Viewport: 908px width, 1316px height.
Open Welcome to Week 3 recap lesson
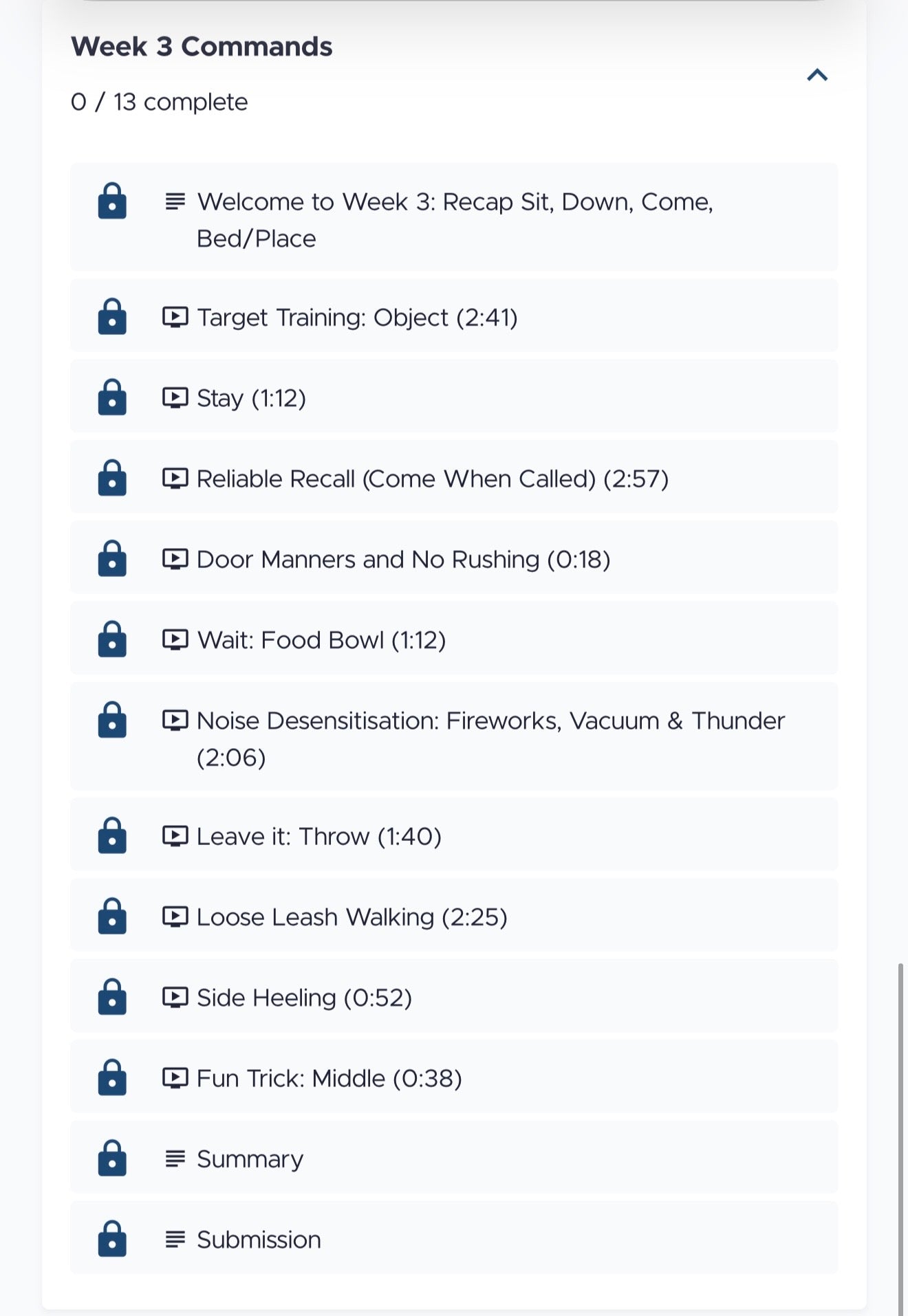pos(454,217)
